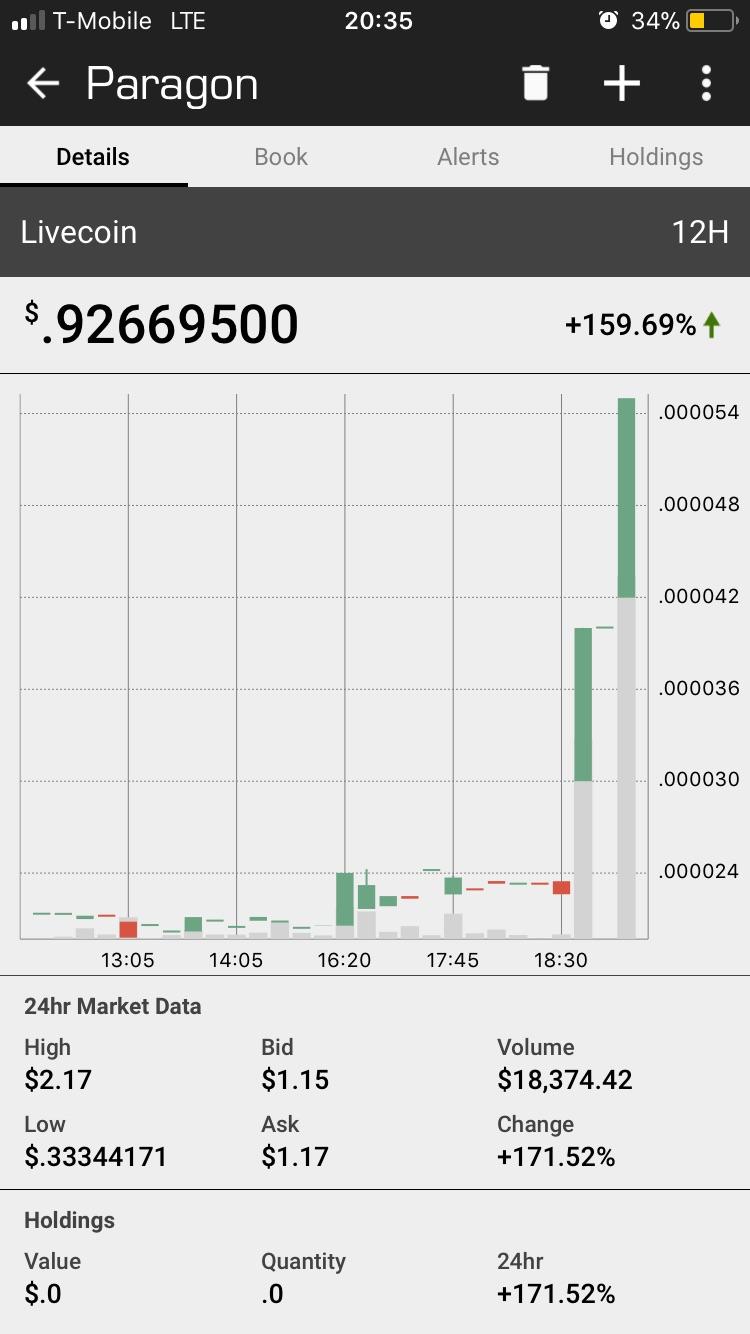Stay on the Details tab
750x1334 pixels.
(92, 156)
